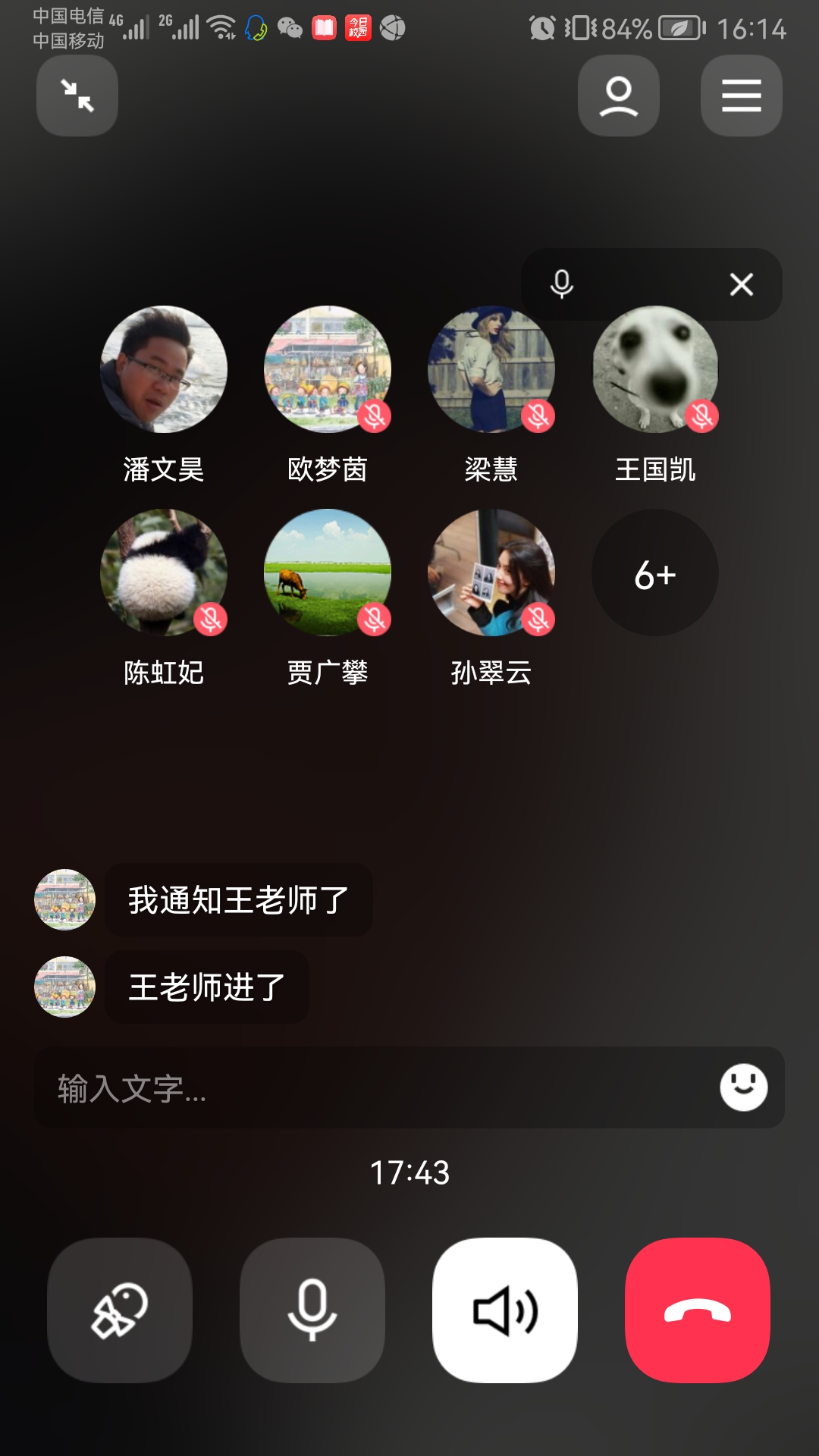Viewport: 819px width, 1456px height.
Task: Minimize the group call window
Action: click(77, 96)
